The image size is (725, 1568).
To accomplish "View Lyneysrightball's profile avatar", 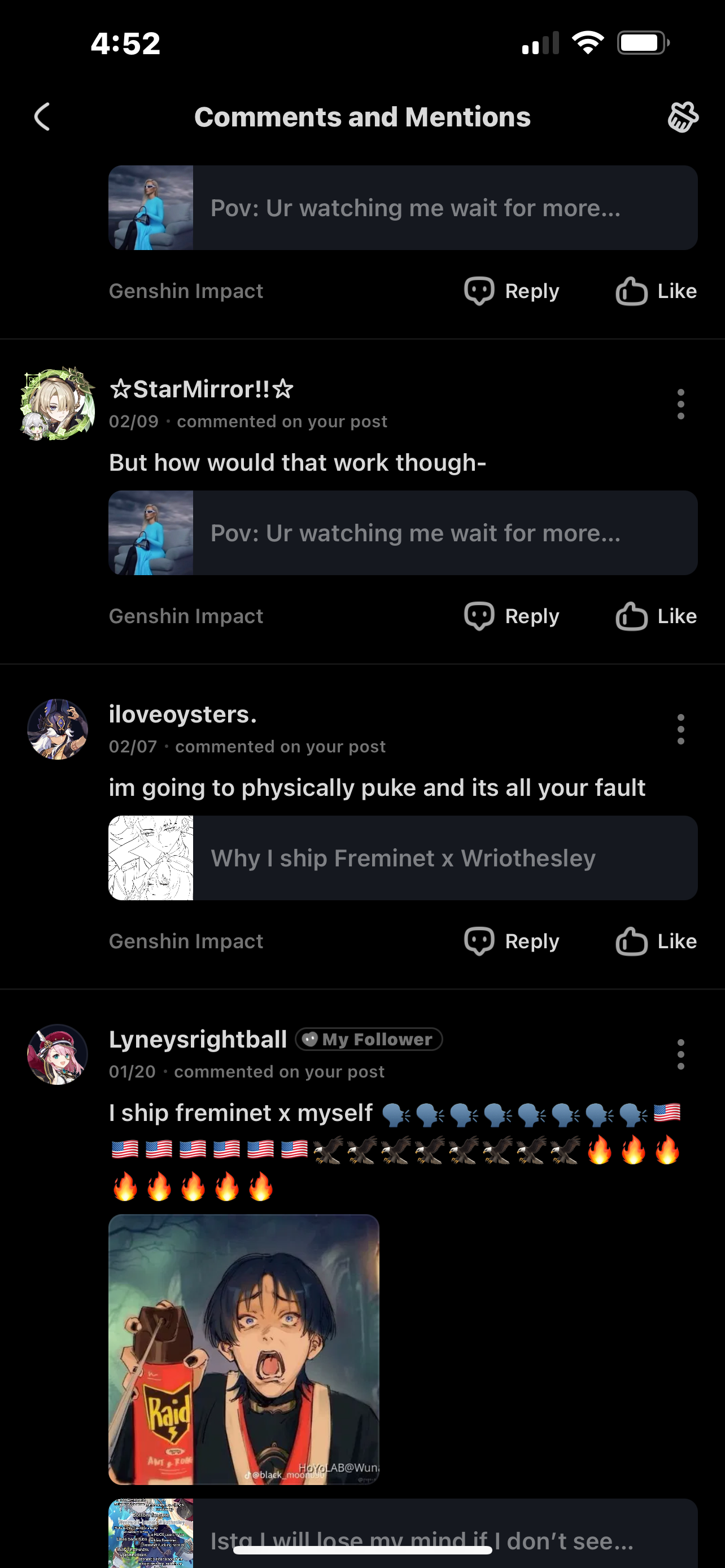I will click(x=57, y=1054).
